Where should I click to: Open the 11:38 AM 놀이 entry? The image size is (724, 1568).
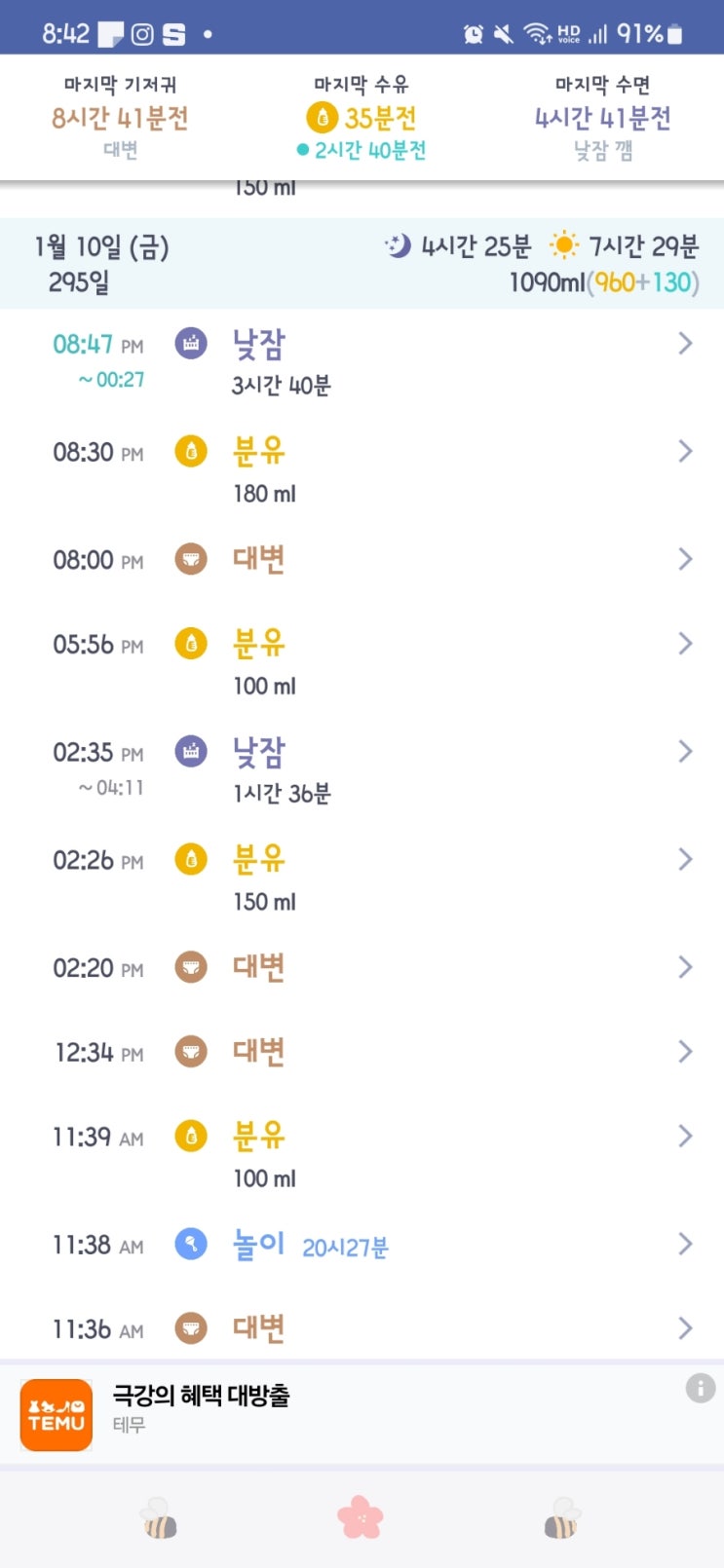point(362,1244)
